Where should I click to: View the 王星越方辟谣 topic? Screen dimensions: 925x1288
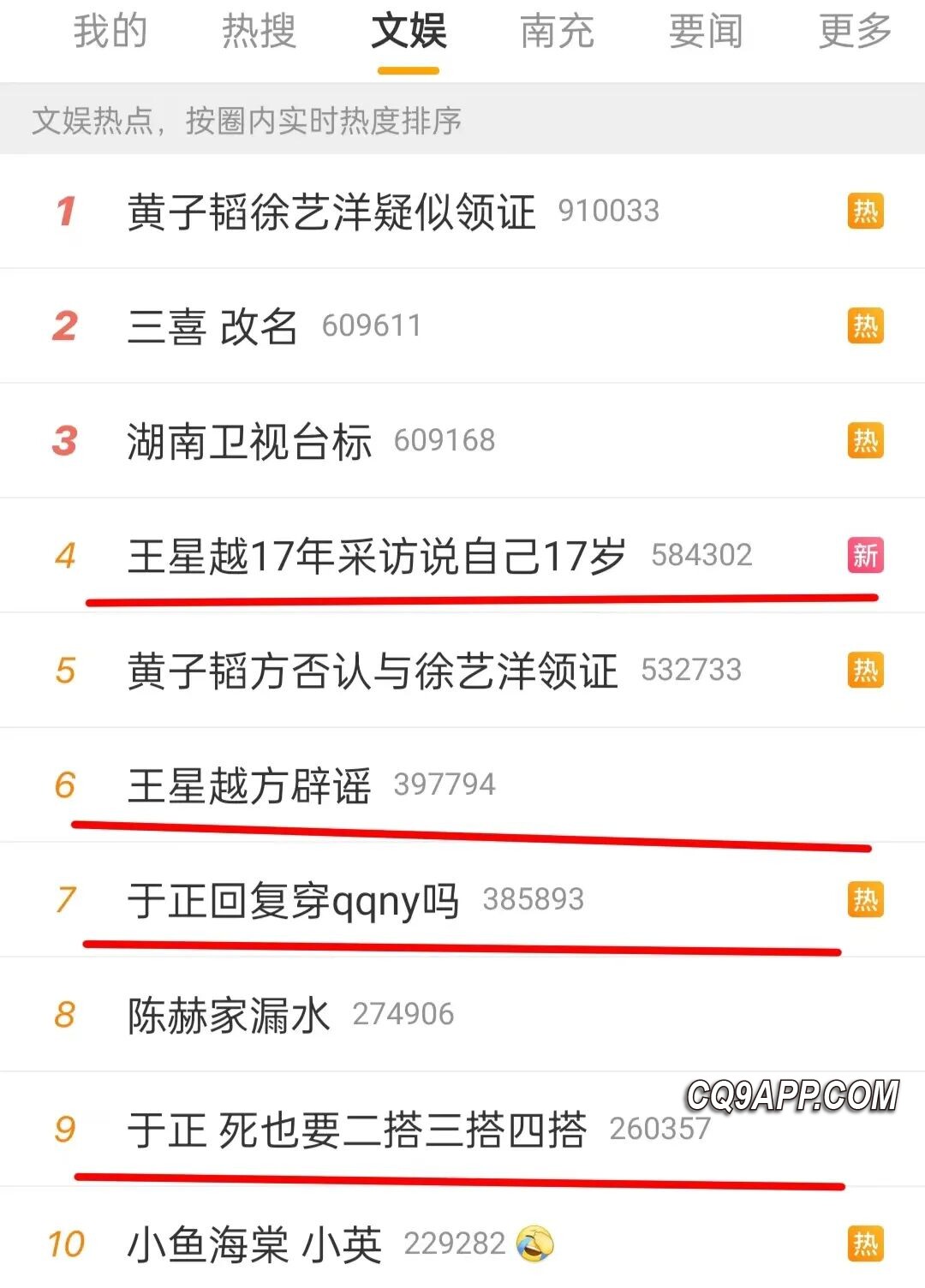coord(249,785)
